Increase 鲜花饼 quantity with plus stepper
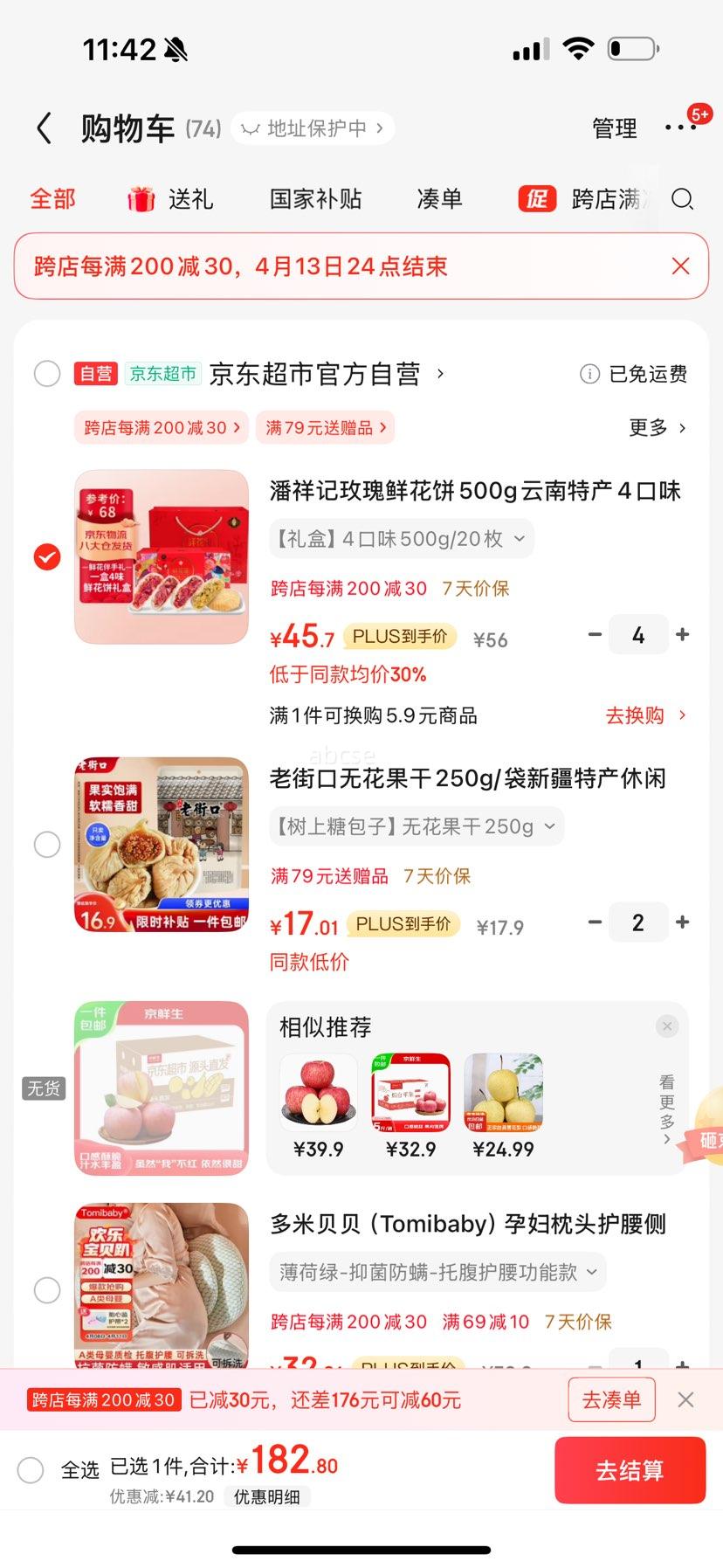This screenshot has height=1568, width=723. [684, 634]
